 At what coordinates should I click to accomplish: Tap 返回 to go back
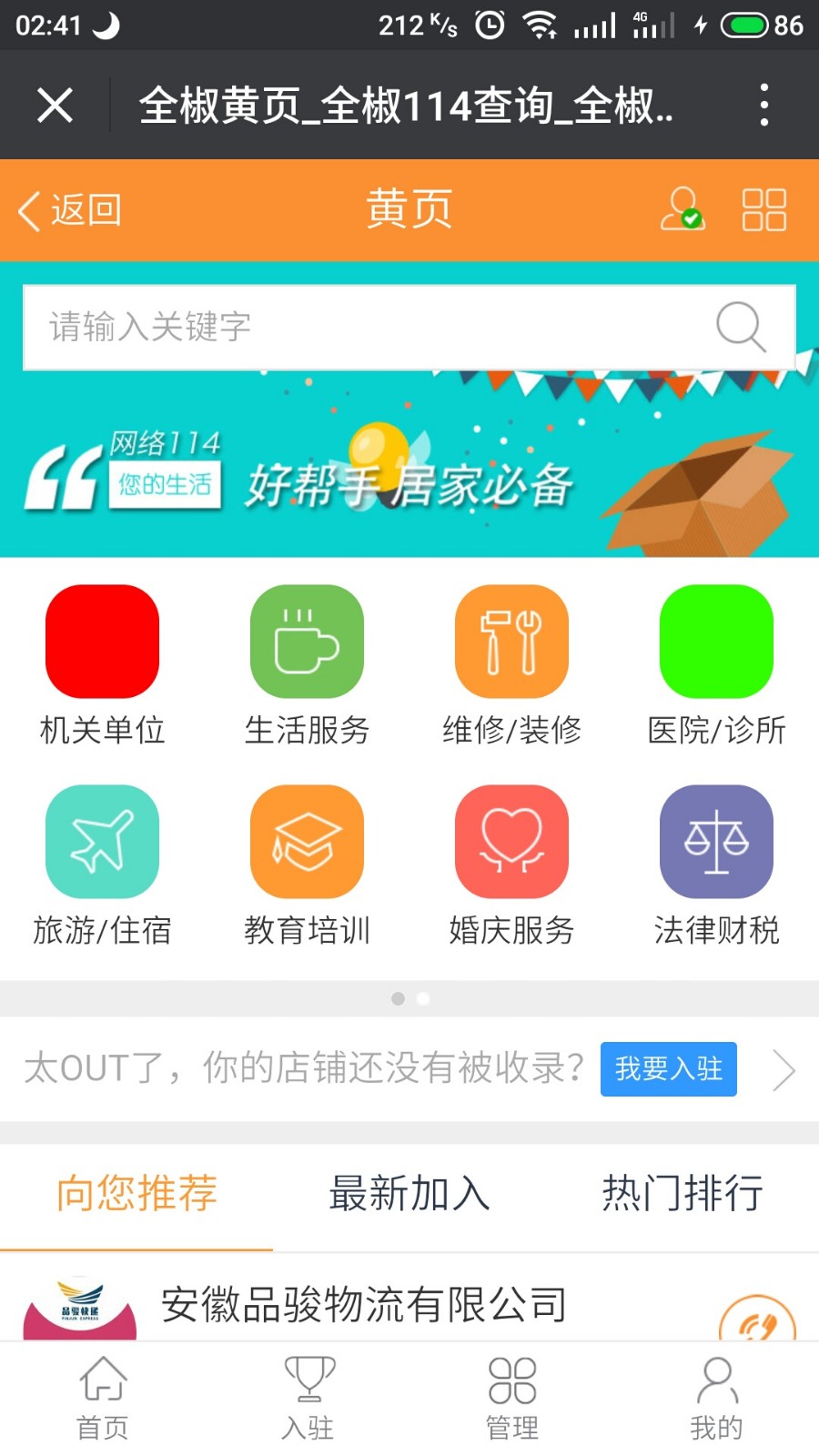(x=70, y=210)
